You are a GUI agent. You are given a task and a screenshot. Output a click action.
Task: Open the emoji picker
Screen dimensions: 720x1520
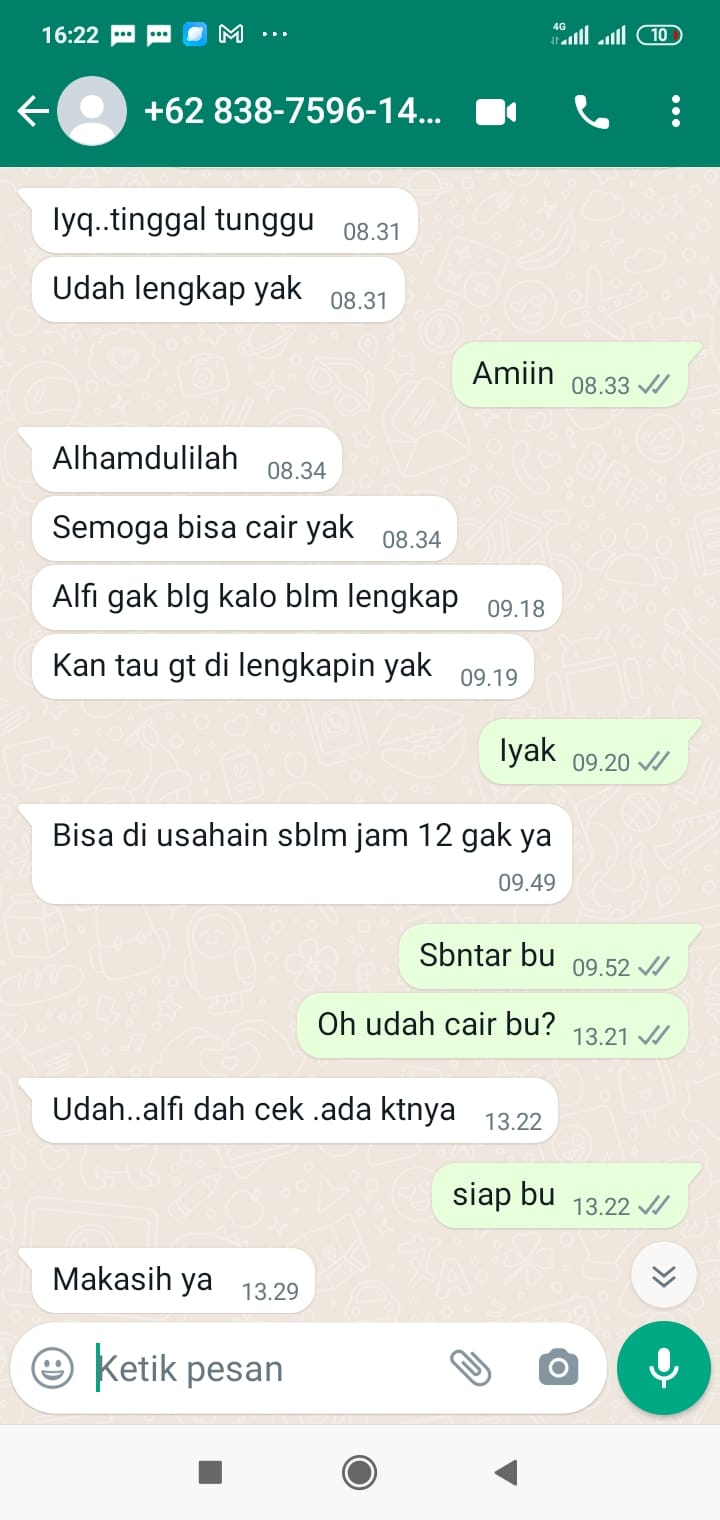[x=52, y=1368]
